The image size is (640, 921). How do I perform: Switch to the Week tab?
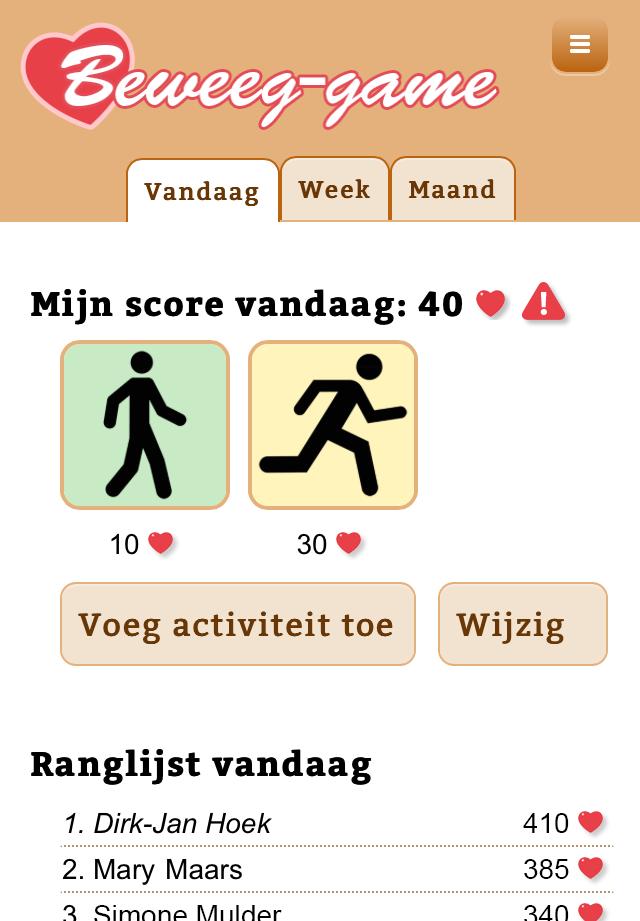pos(334,189)
